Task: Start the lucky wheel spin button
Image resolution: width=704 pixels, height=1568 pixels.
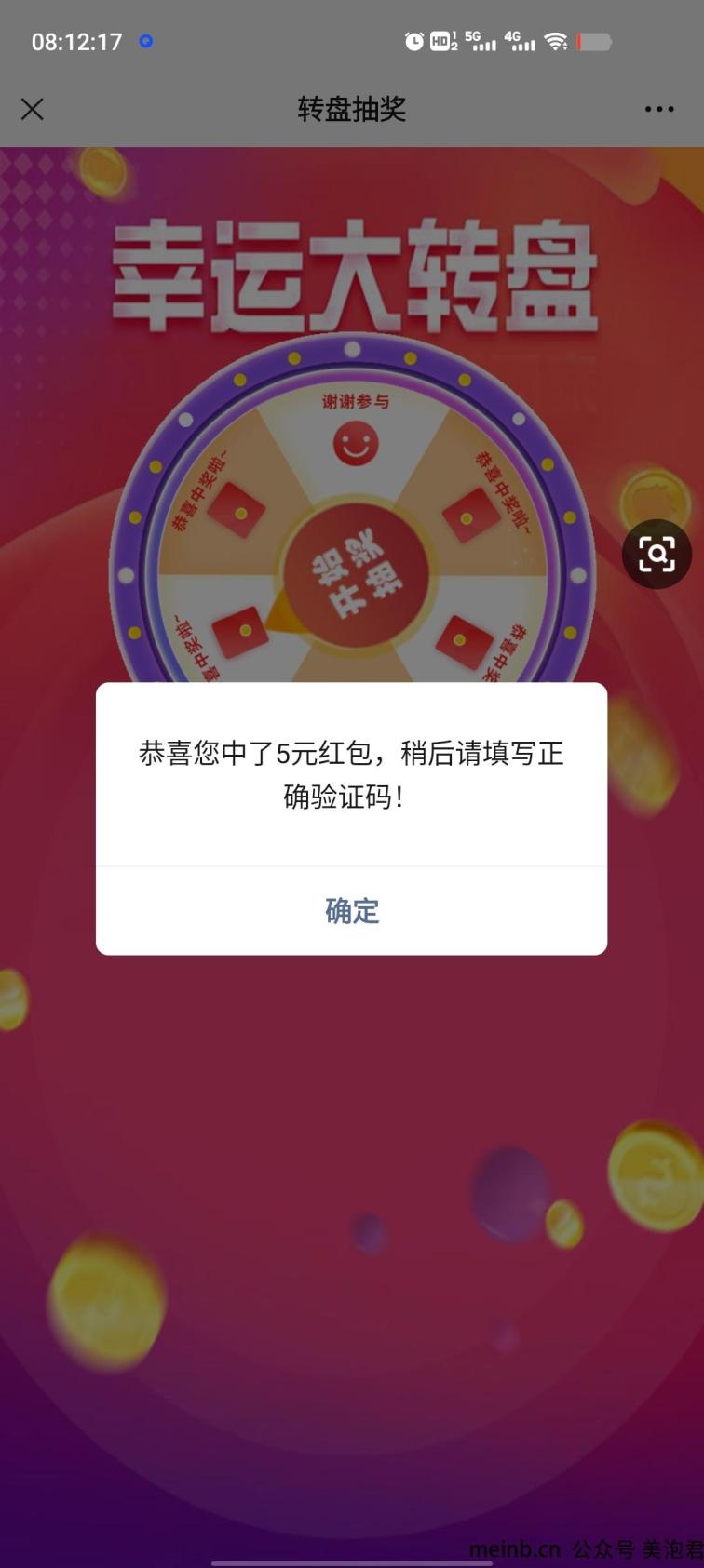Action: pyautogui.click(x=355, y=573)
